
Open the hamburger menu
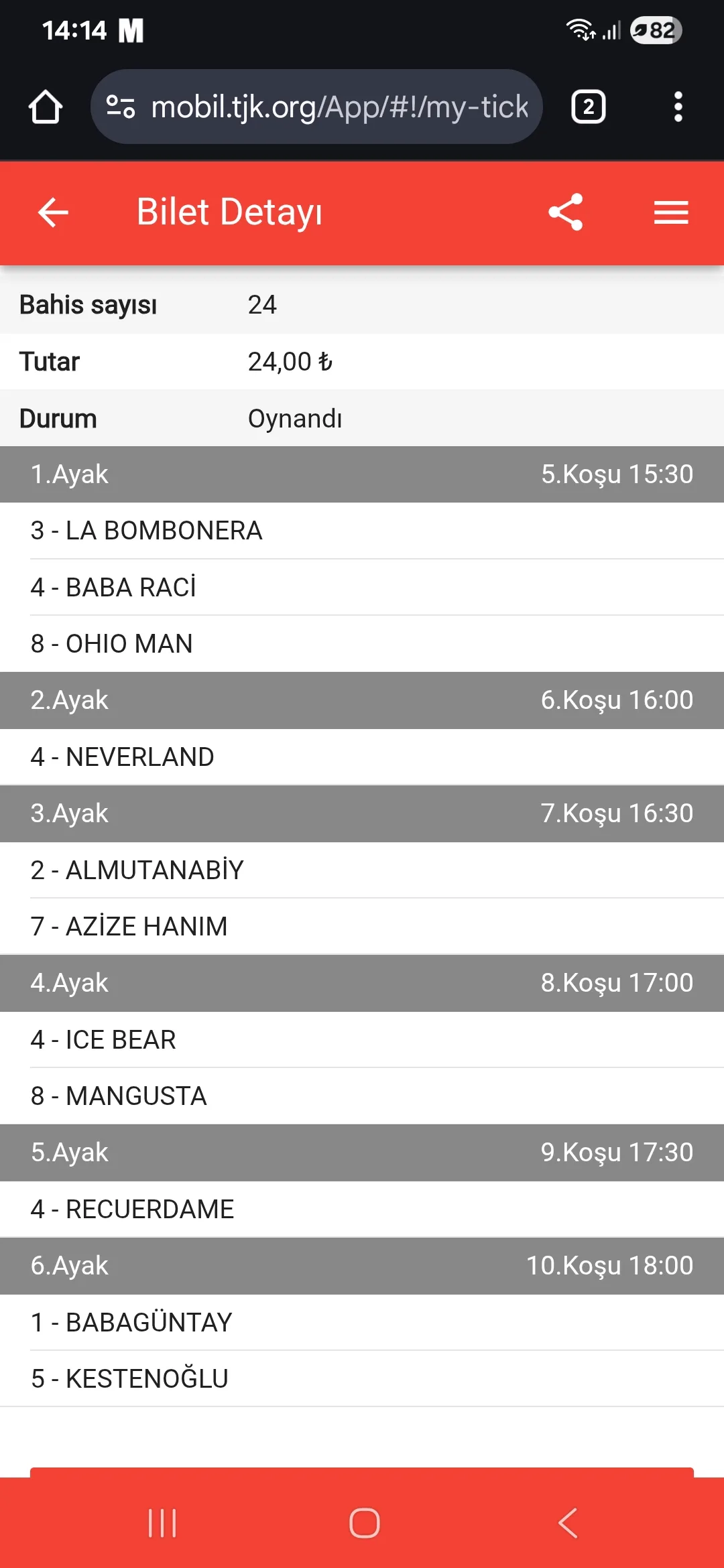tap(671, 213)
